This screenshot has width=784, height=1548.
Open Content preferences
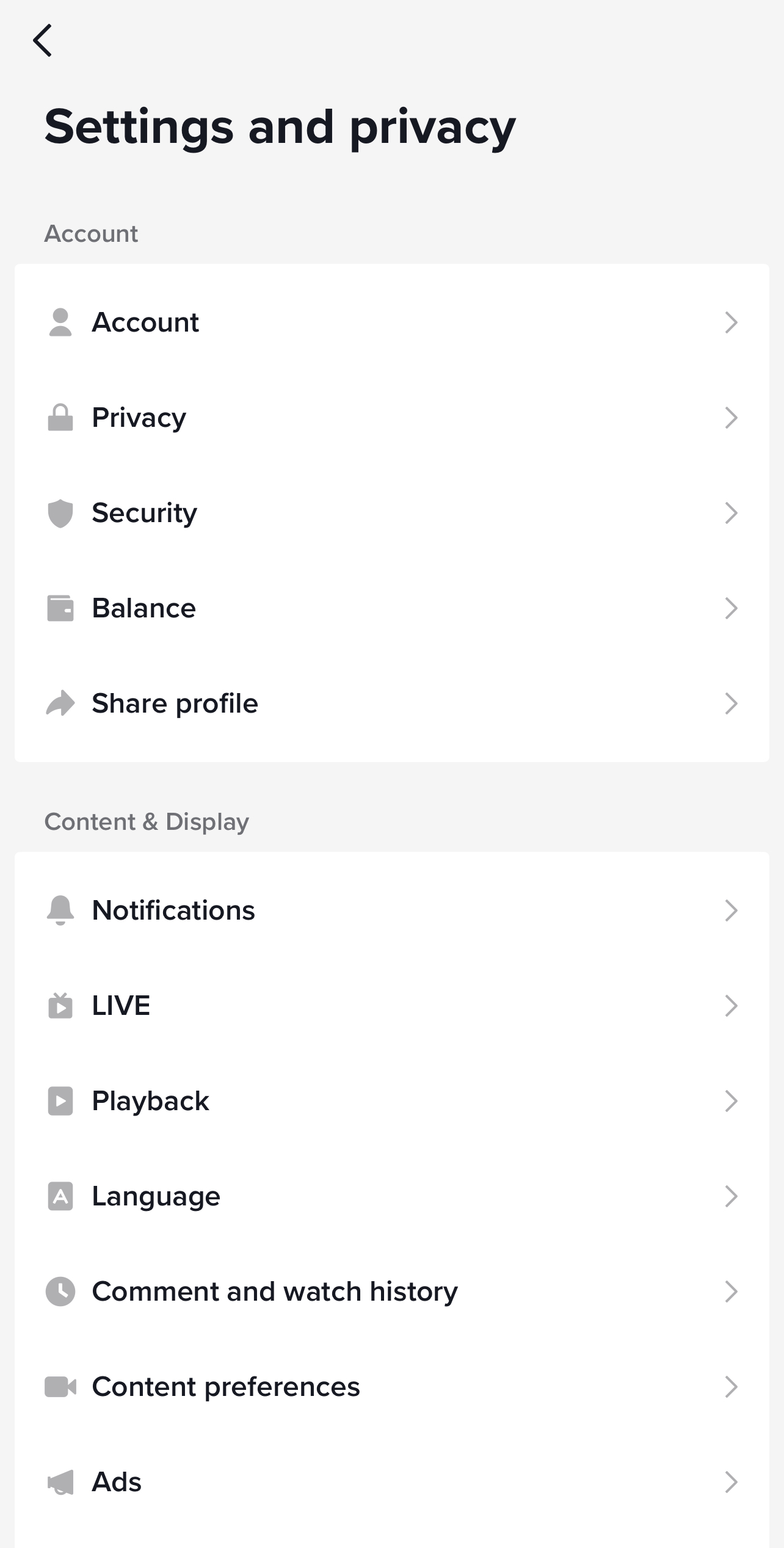pyautogui.click(x=392, y=1387)
